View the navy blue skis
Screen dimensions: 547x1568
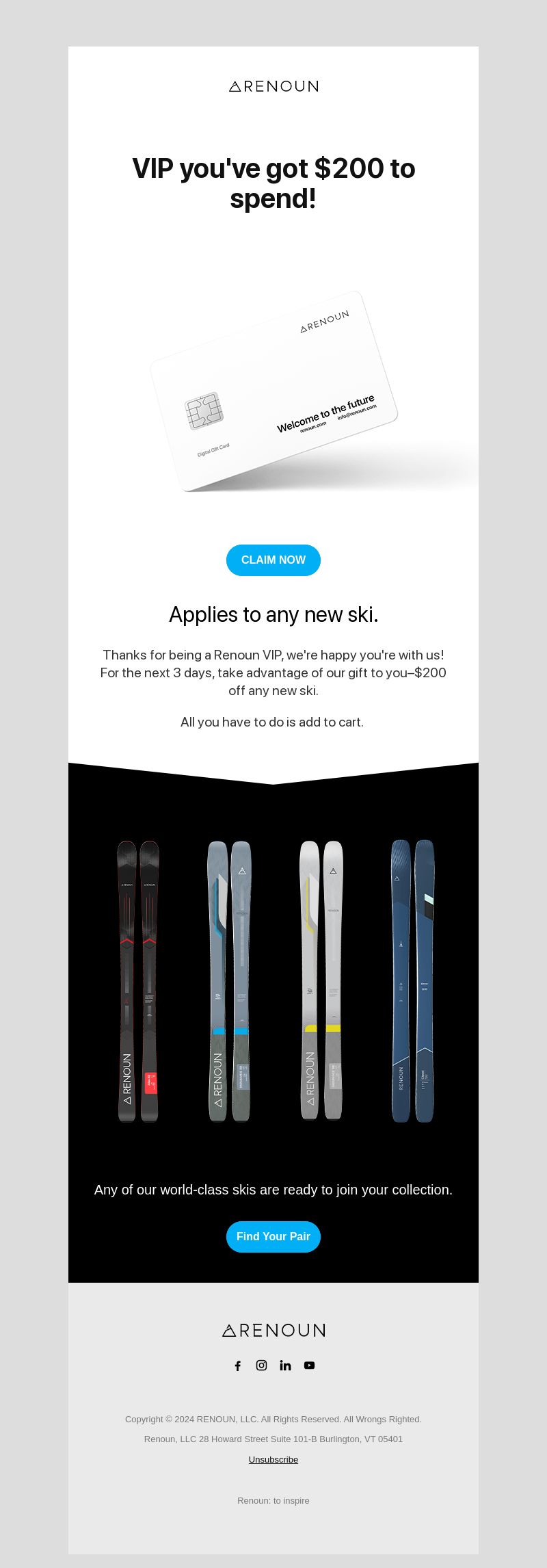[x=412, y=980]
